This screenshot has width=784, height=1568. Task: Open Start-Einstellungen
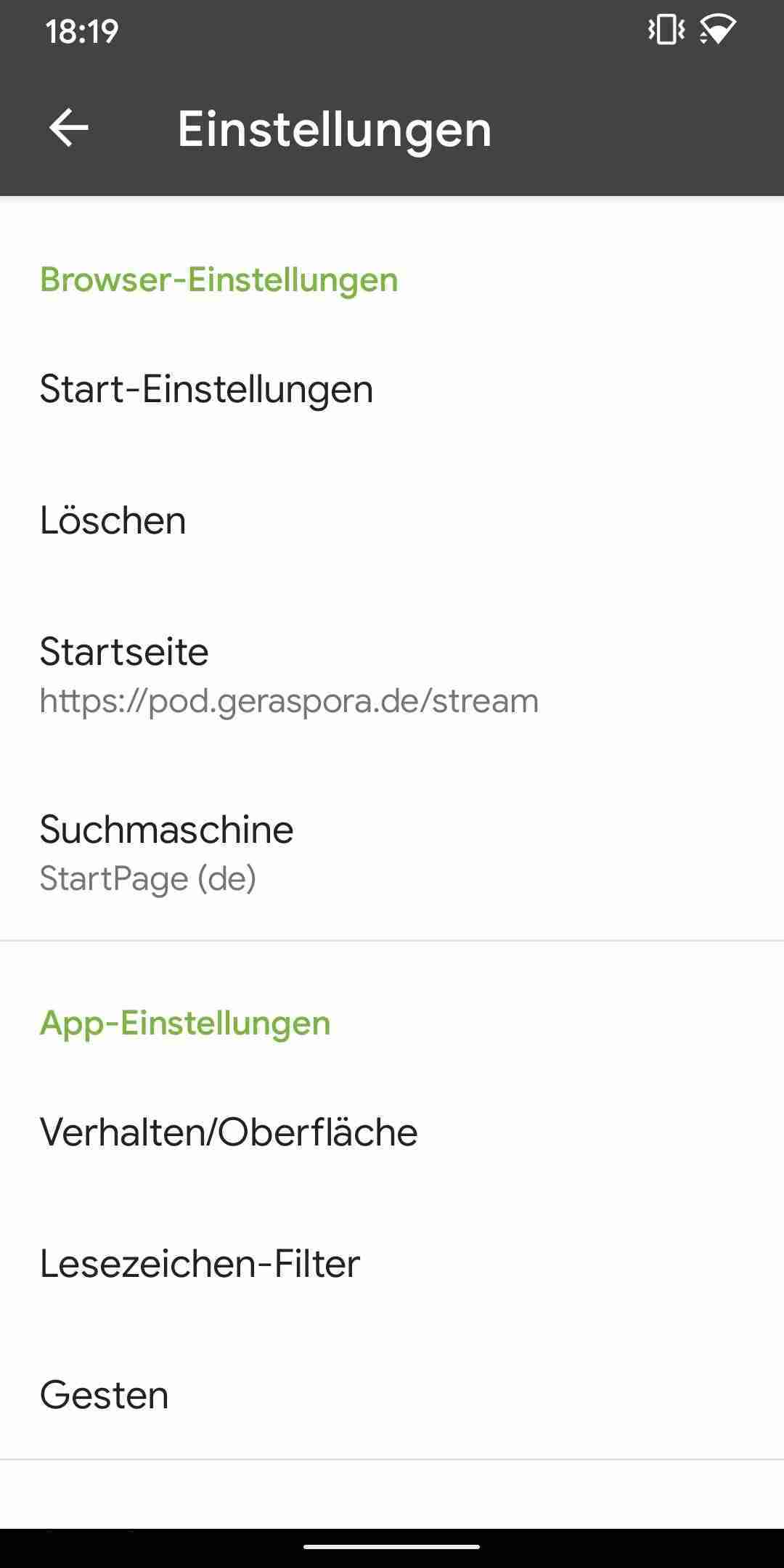(x=205, y=388)
